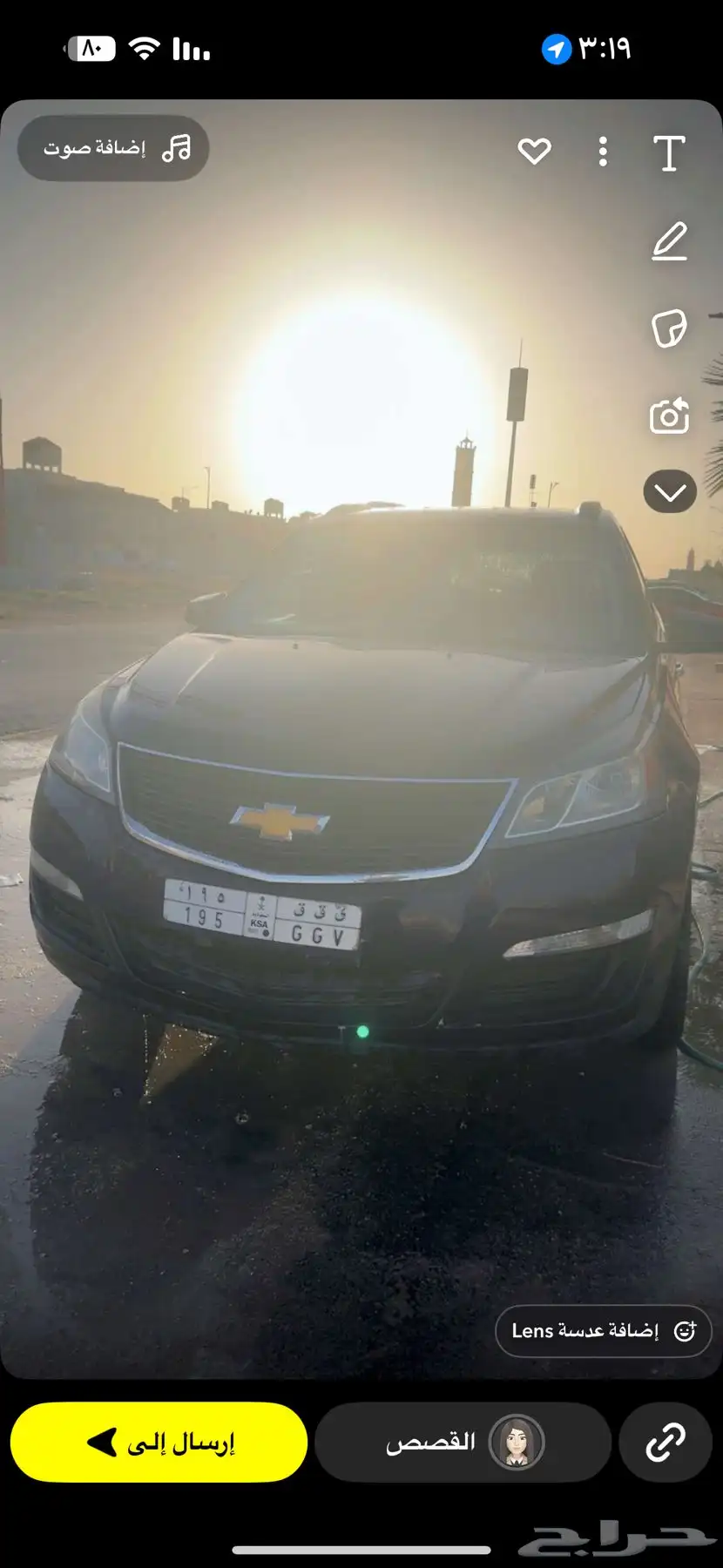Tap the yellow send to button

point(159,1443)
